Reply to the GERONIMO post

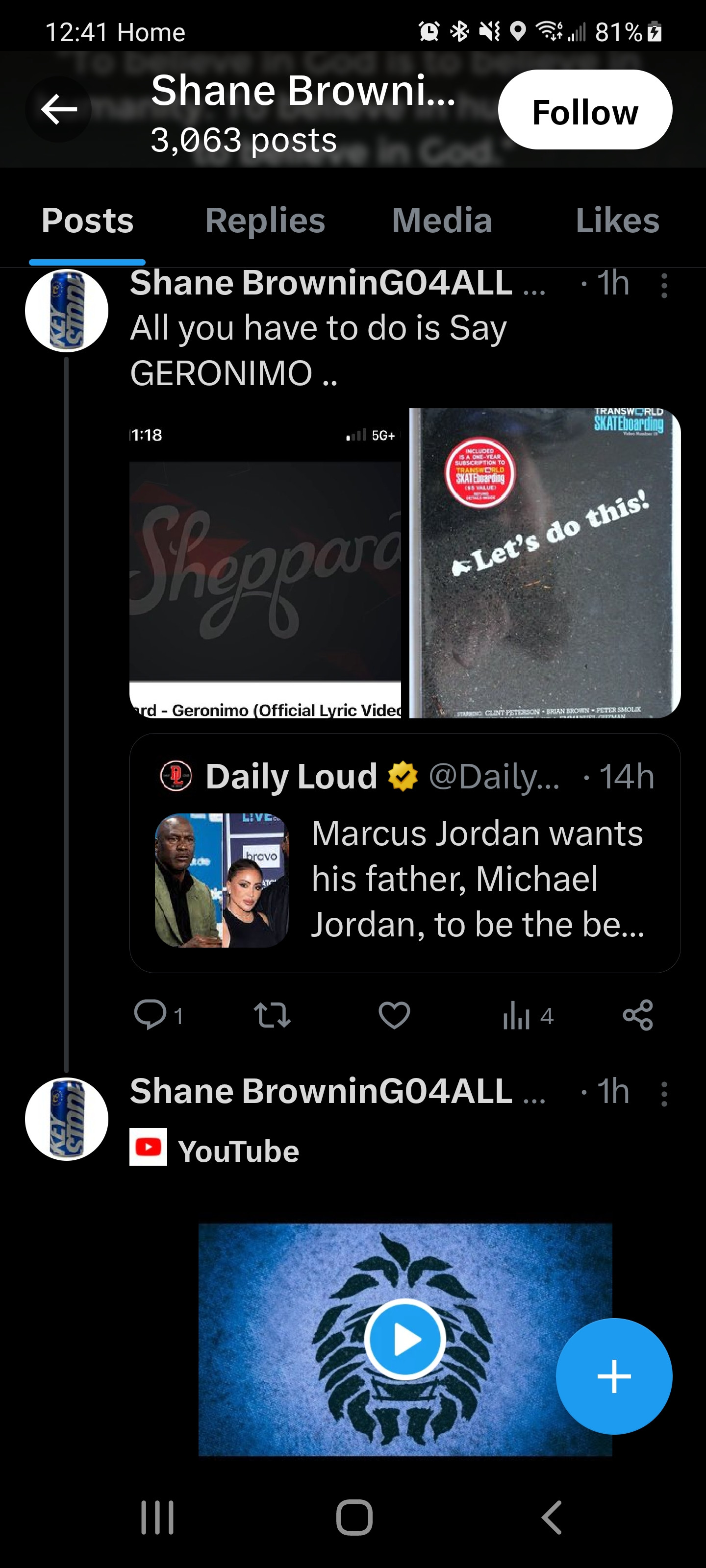pos(150,1015)
